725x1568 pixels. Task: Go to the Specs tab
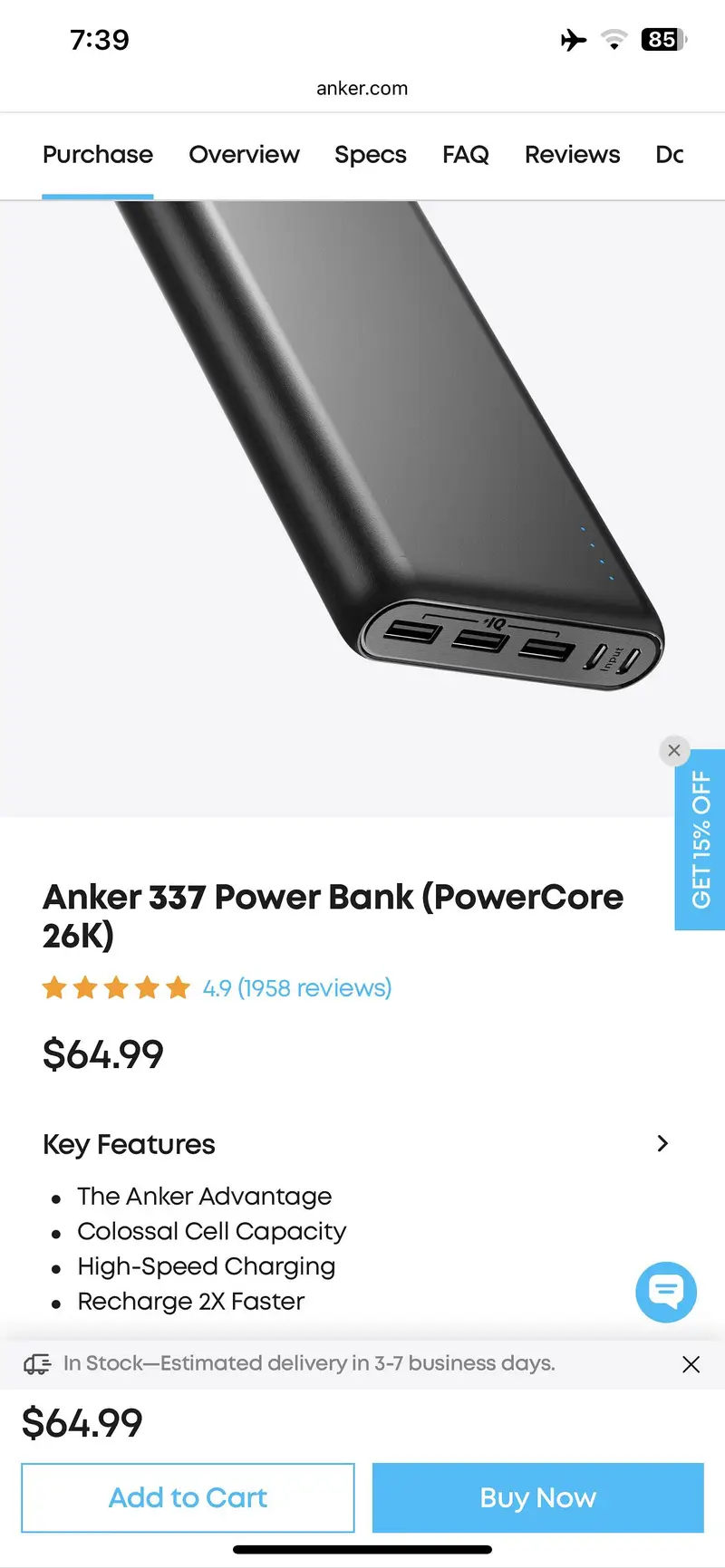[x=370, y=155]
